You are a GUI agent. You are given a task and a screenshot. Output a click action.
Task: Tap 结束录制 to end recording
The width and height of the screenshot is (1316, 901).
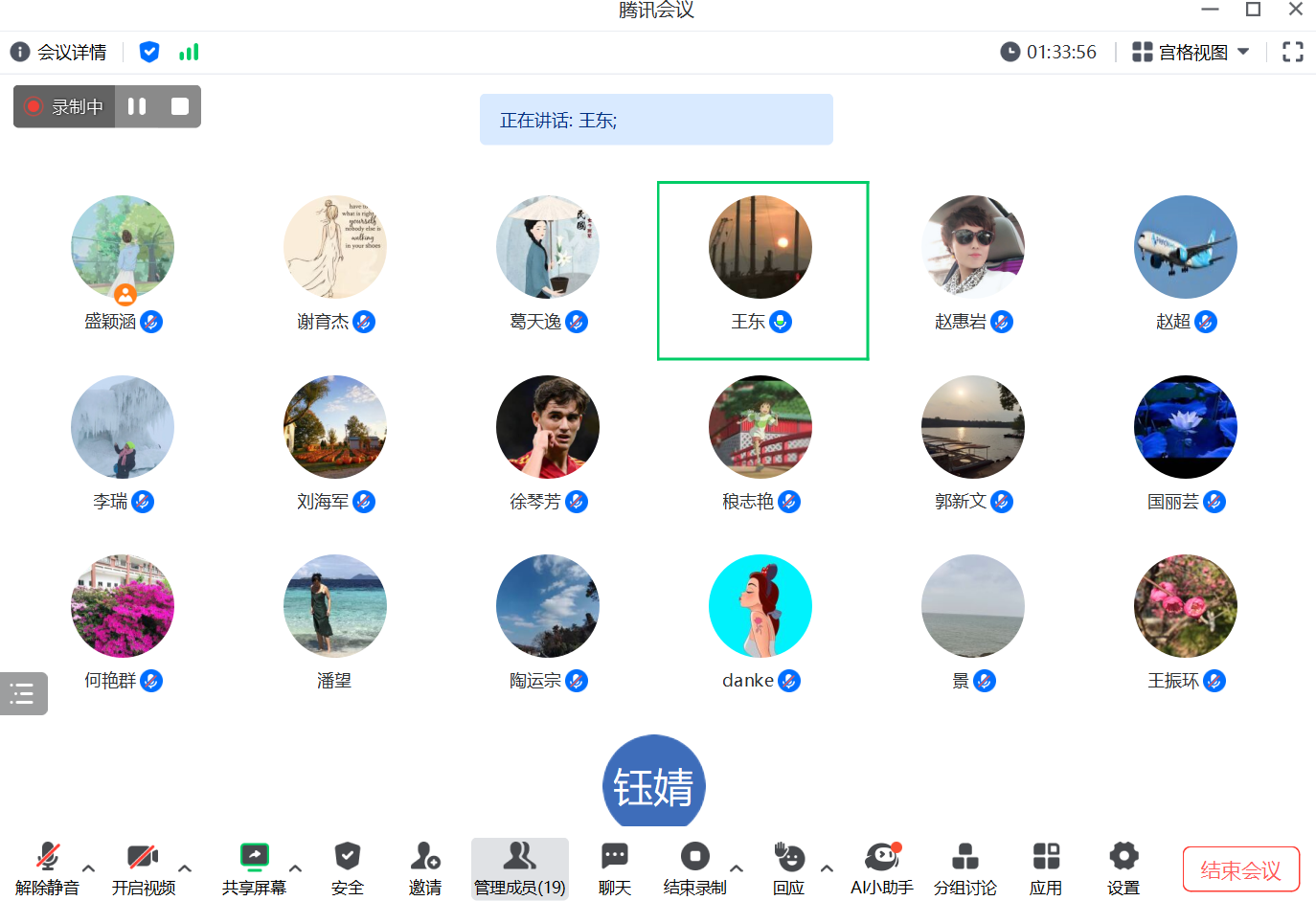point(694,867)
